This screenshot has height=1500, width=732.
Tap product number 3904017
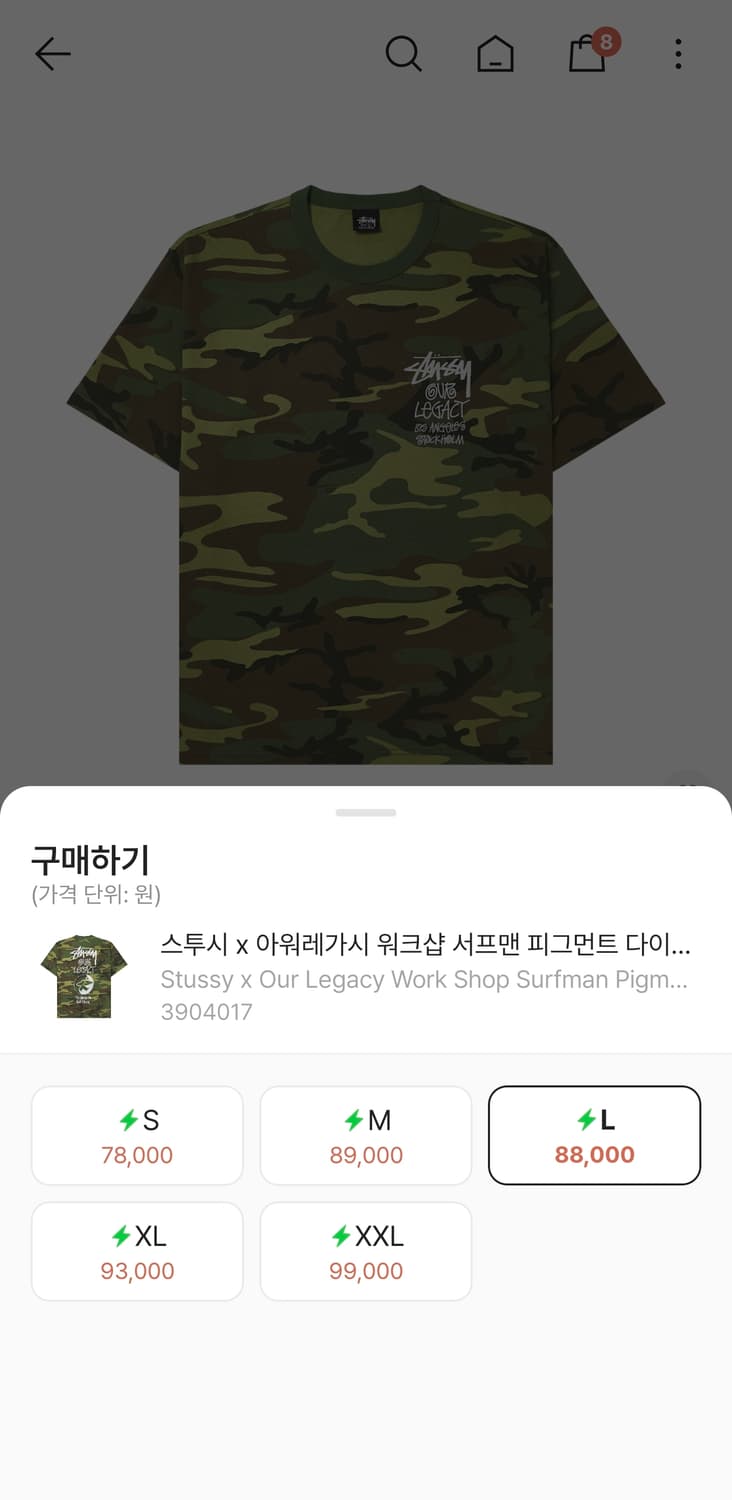(207, 1012)
